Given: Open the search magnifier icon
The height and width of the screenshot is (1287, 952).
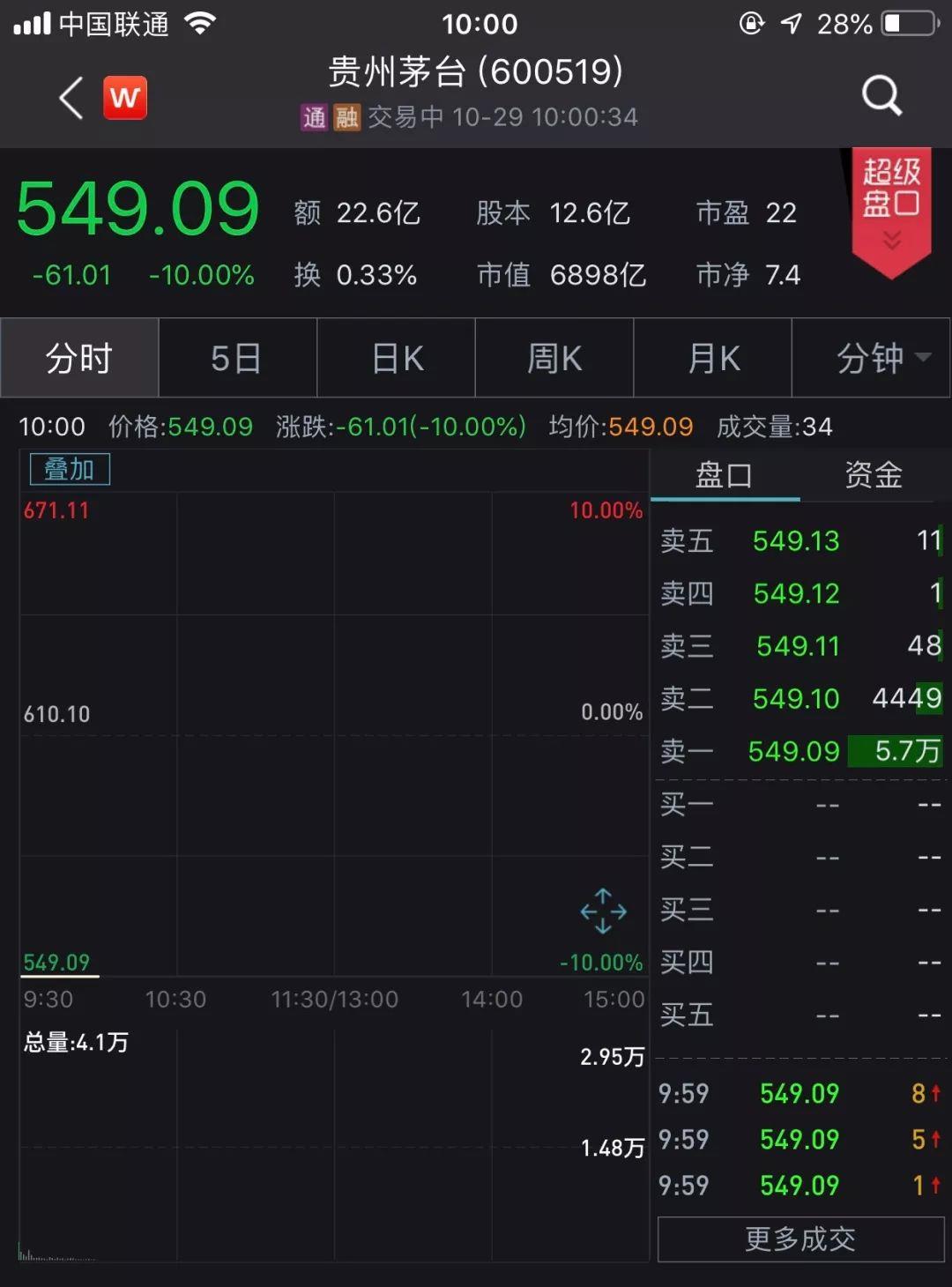Looking at the screenshot, I should pyautogui.click(x=881, y=95).
